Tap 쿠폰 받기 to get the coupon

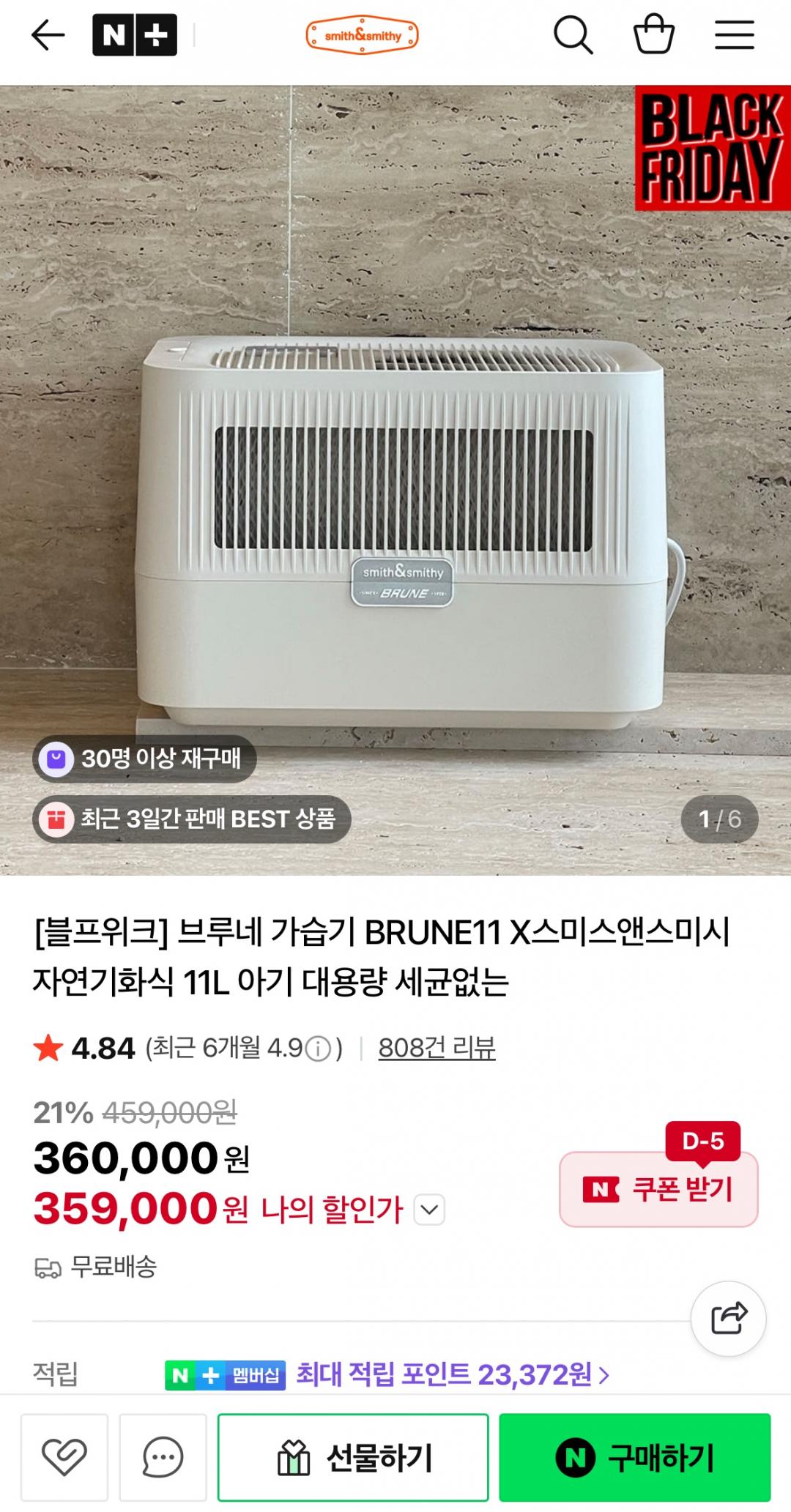658,1189
